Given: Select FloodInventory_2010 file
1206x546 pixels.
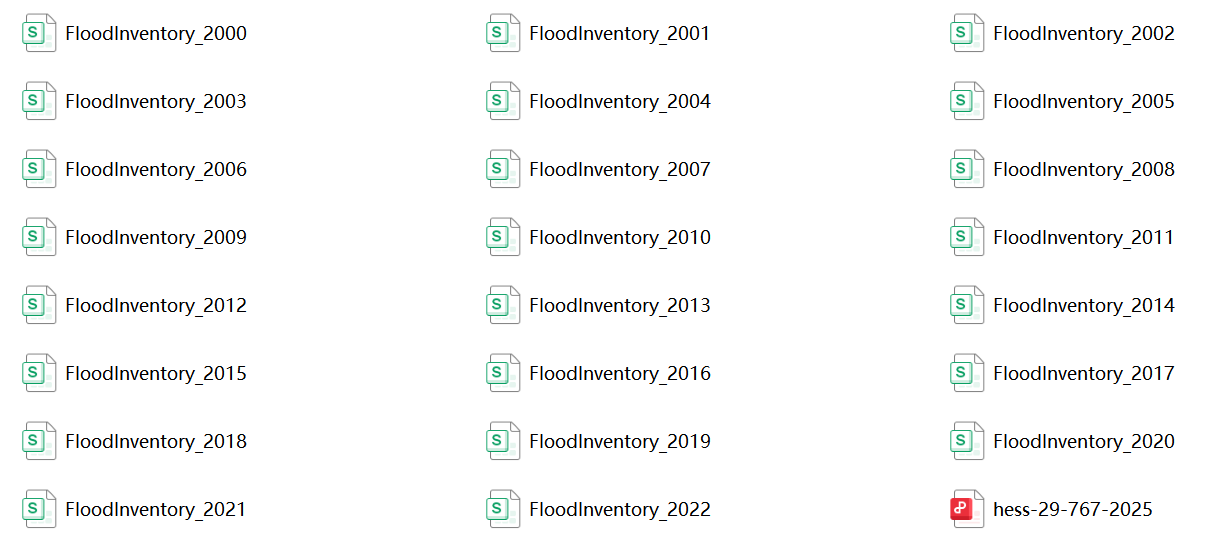Looking at the screenshot, I should click(619, 238).
